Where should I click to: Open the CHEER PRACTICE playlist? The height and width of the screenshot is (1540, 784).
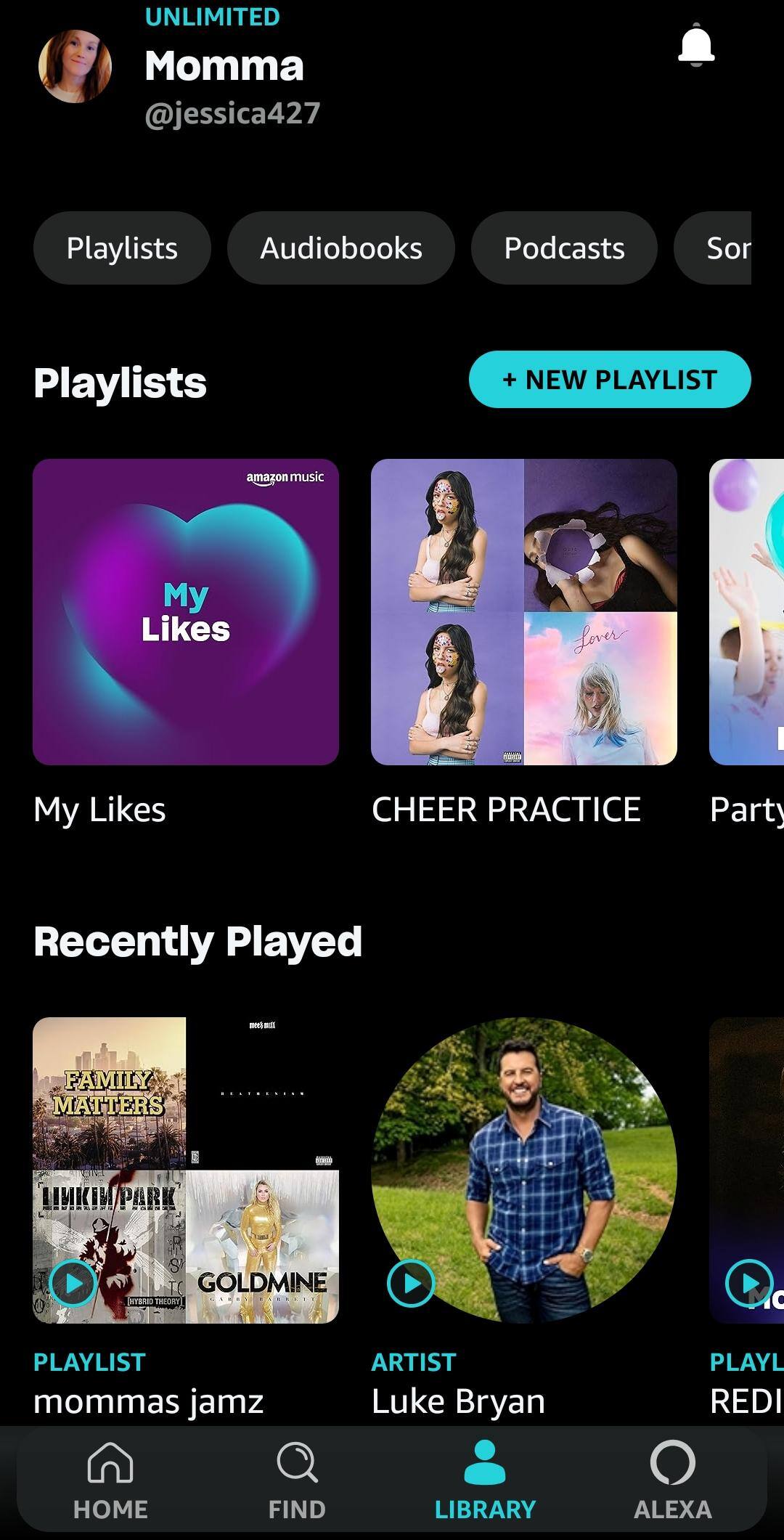tap(523, 612)
